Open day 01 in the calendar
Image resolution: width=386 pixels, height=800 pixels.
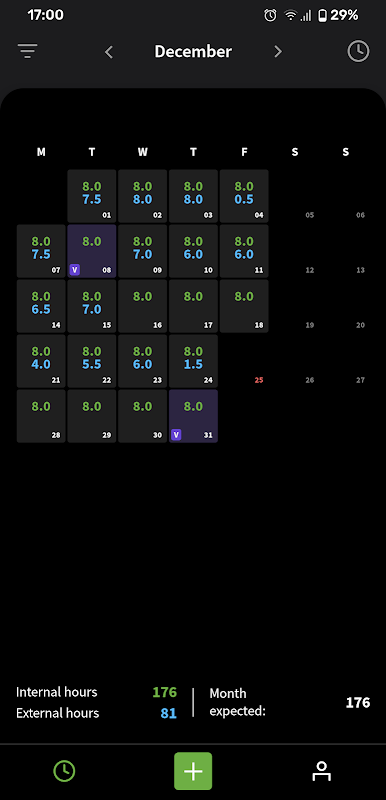tap(92, 196)
